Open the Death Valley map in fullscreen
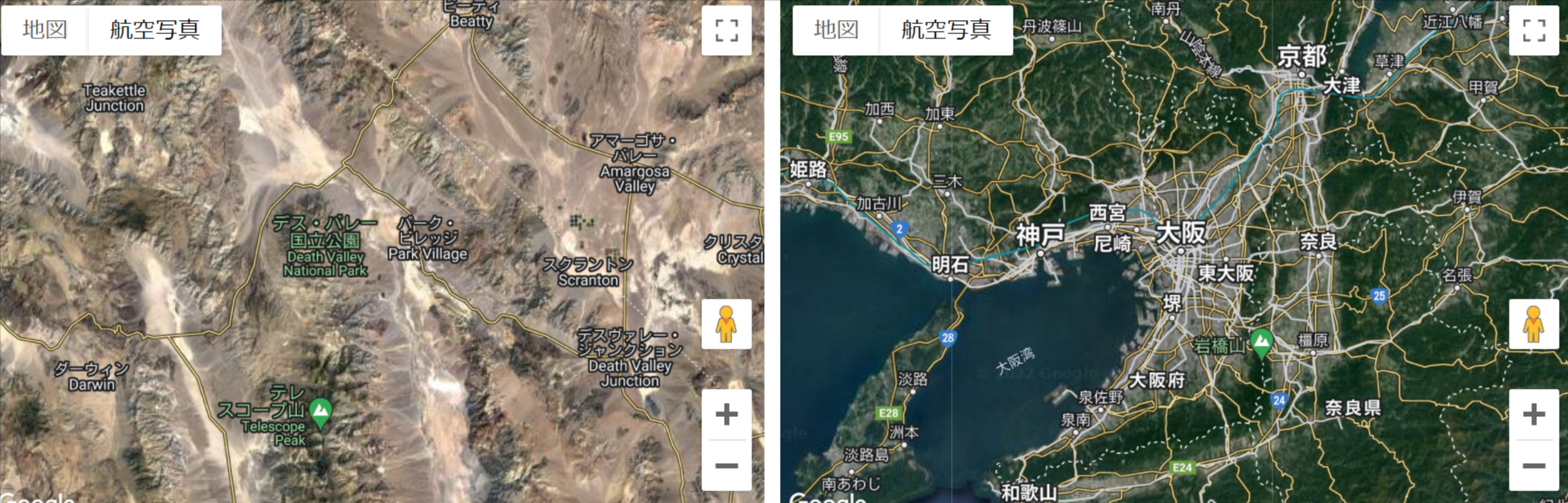 pos(726,31)
